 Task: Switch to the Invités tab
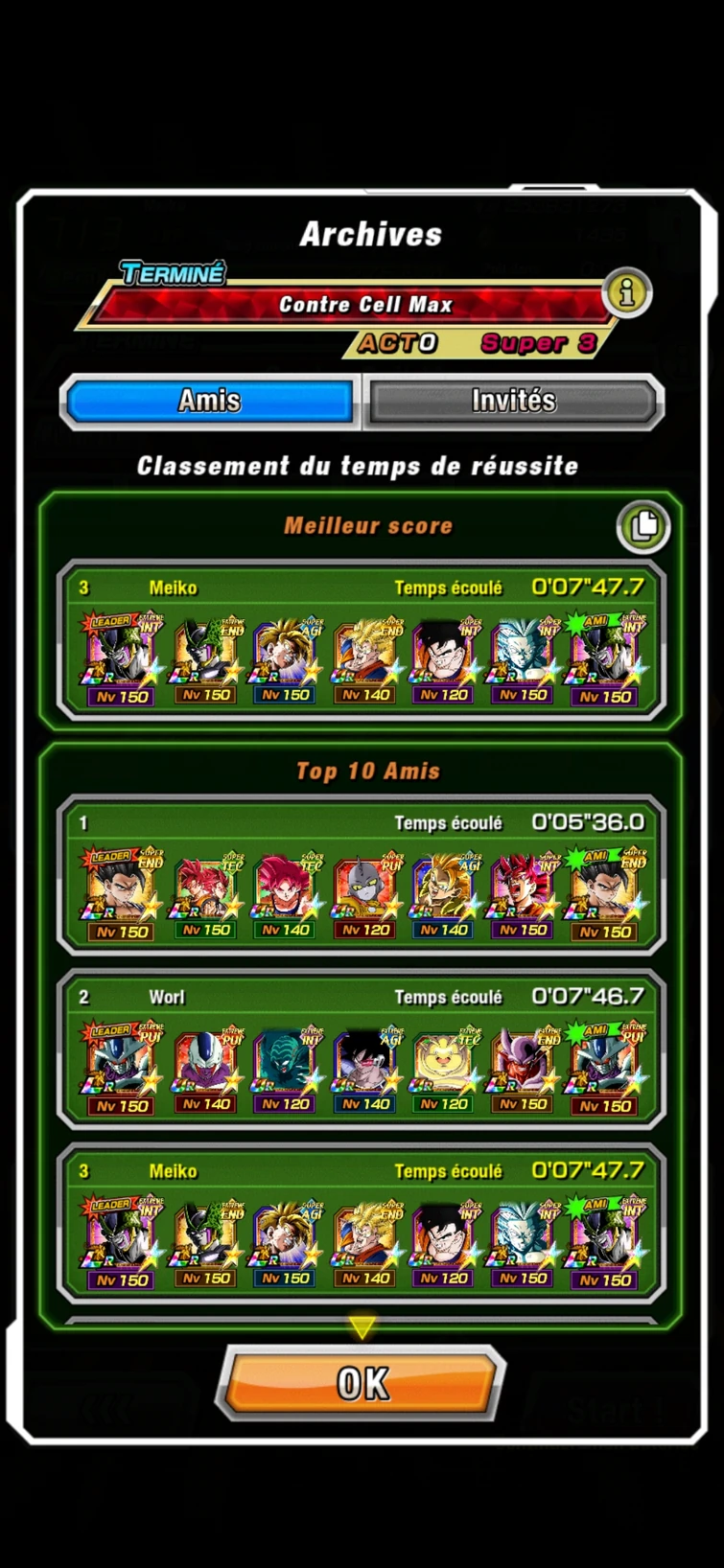pos(513,401)
